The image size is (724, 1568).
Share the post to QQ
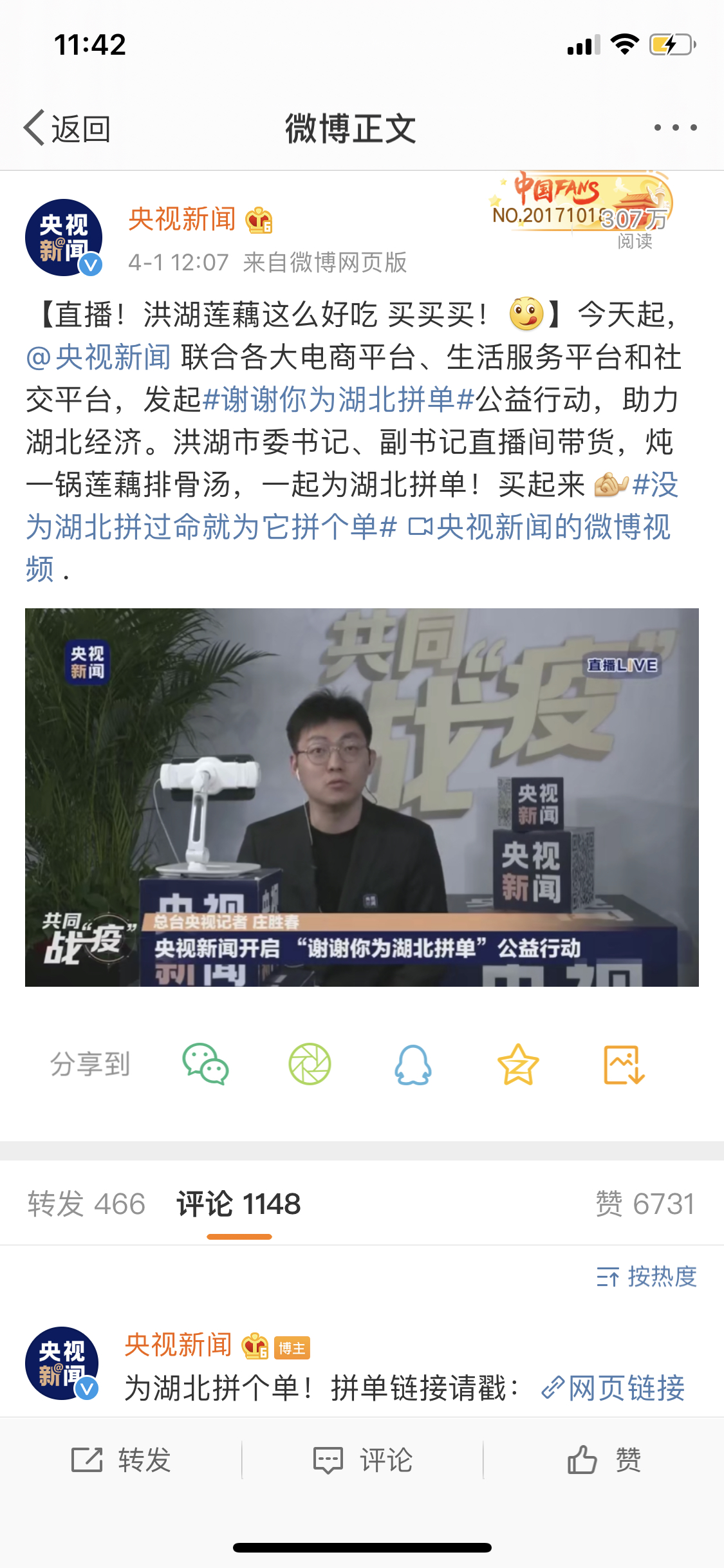pos(413,1064)
